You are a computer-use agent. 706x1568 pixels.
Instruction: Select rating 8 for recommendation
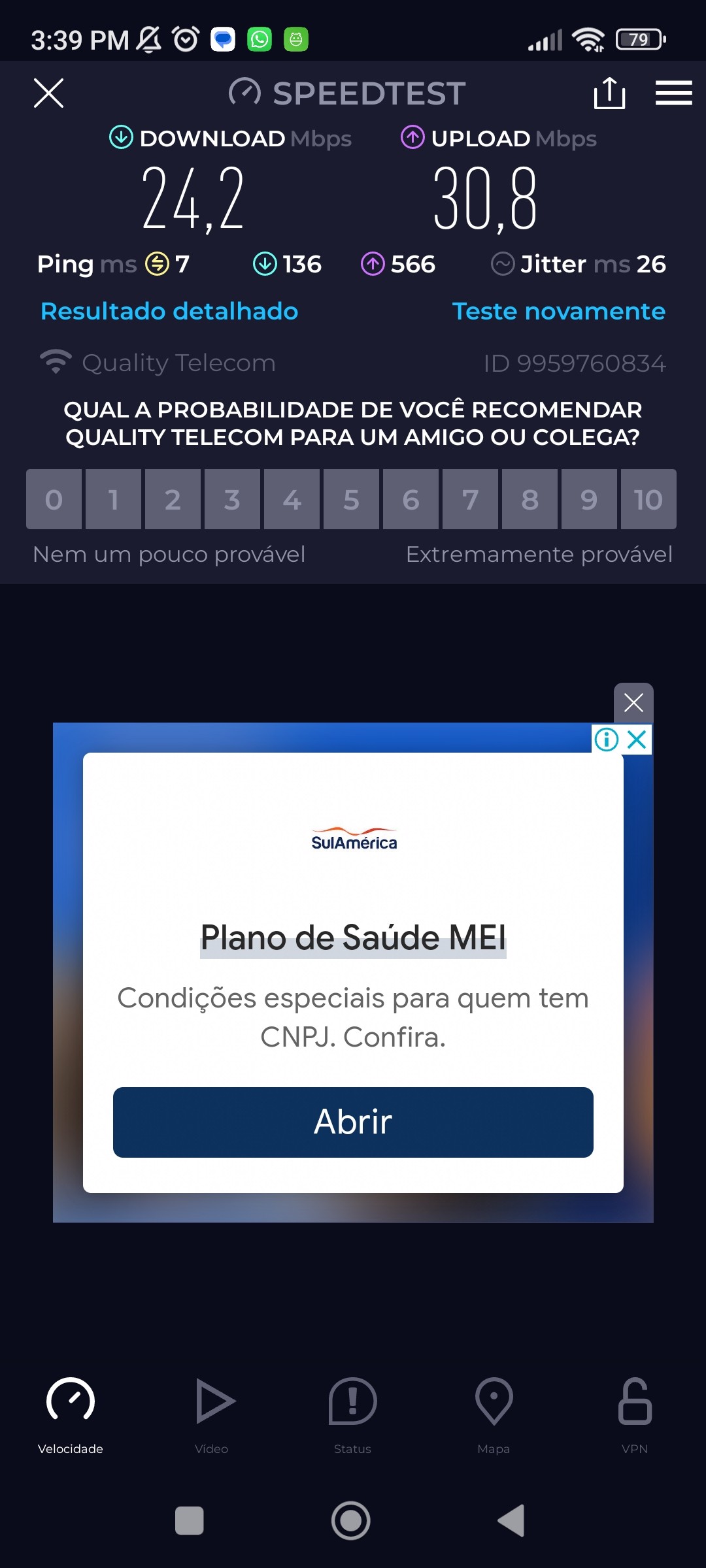(529, 500)
